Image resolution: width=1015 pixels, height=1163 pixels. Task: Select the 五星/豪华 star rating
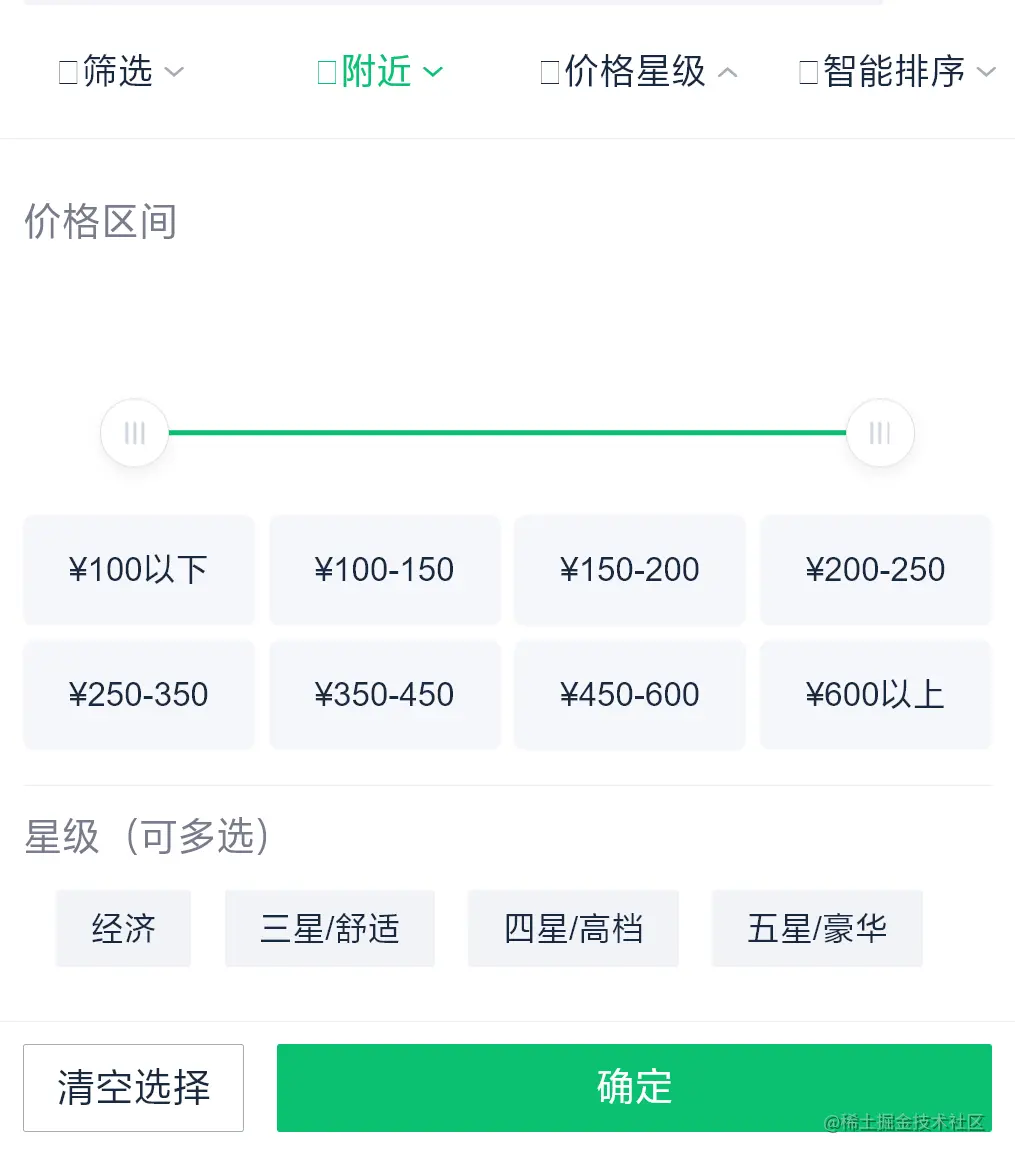tap(817, 929)
